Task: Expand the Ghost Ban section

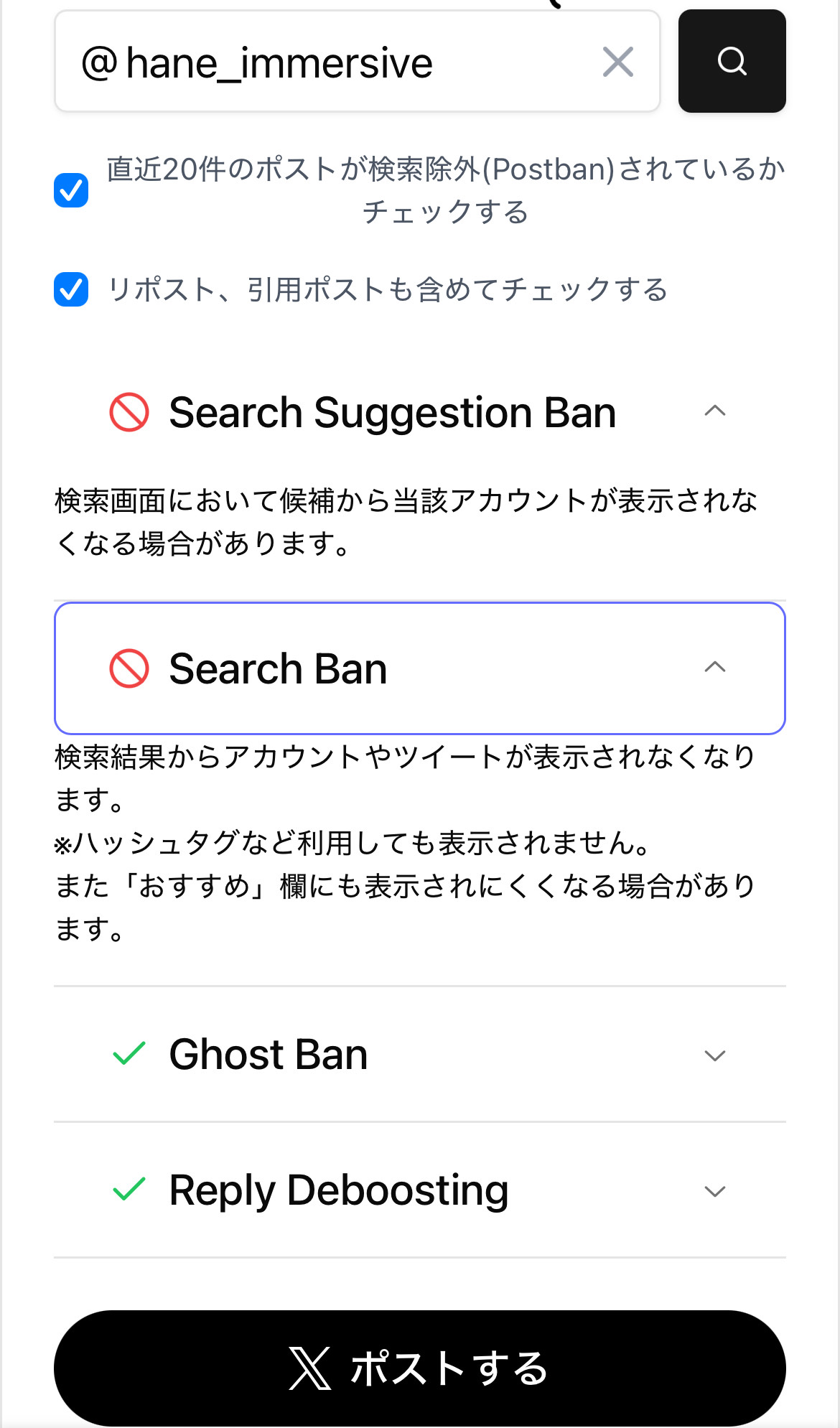Action: click(714, 1055)
